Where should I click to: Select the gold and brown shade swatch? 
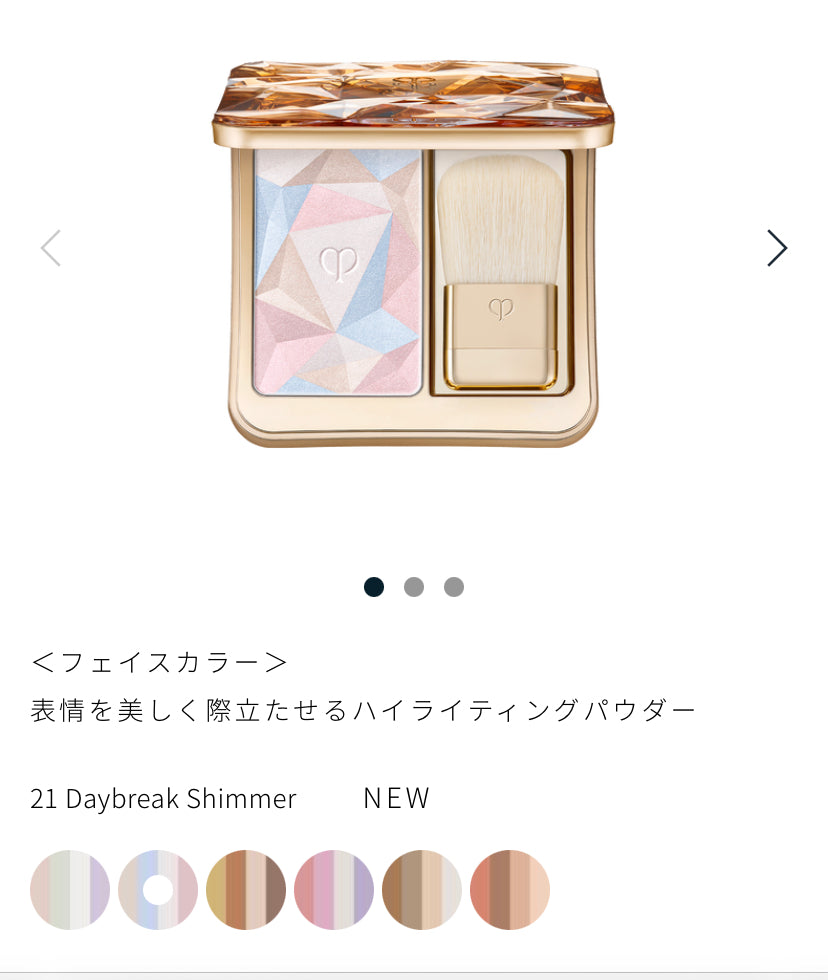(246, 890)
